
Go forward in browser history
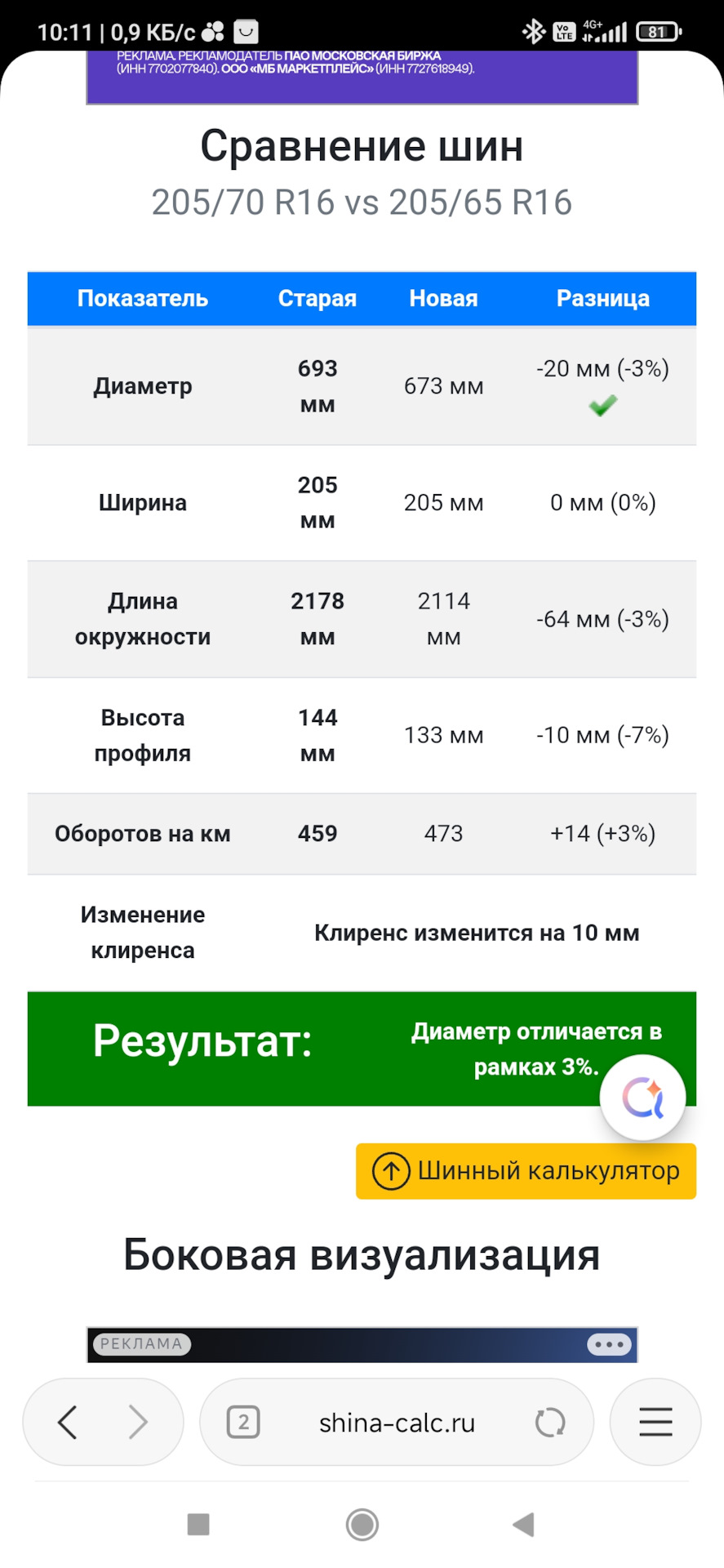pos(139,1422)
